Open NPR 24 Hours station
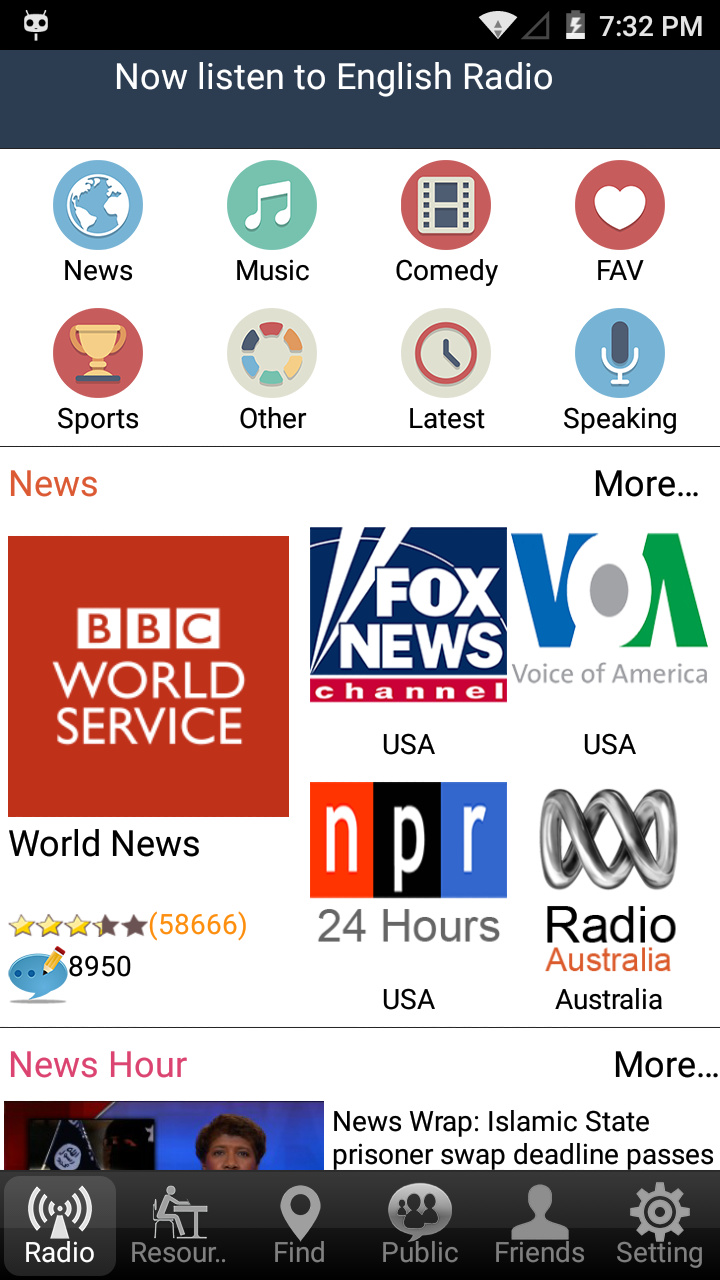Screen dimensions: 720x1280 click(408, 866)
